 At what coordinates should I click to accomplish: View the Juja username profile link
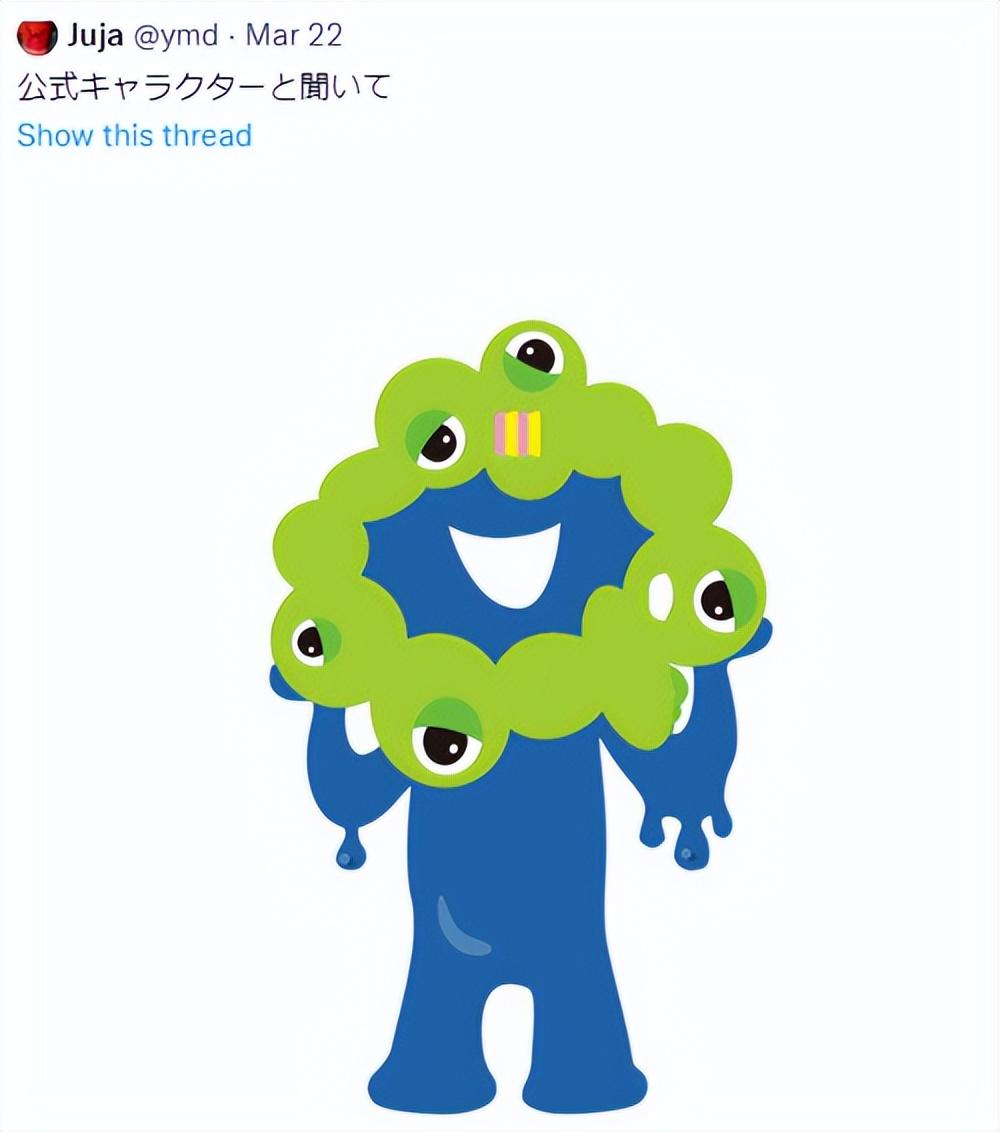coord(95,35)
